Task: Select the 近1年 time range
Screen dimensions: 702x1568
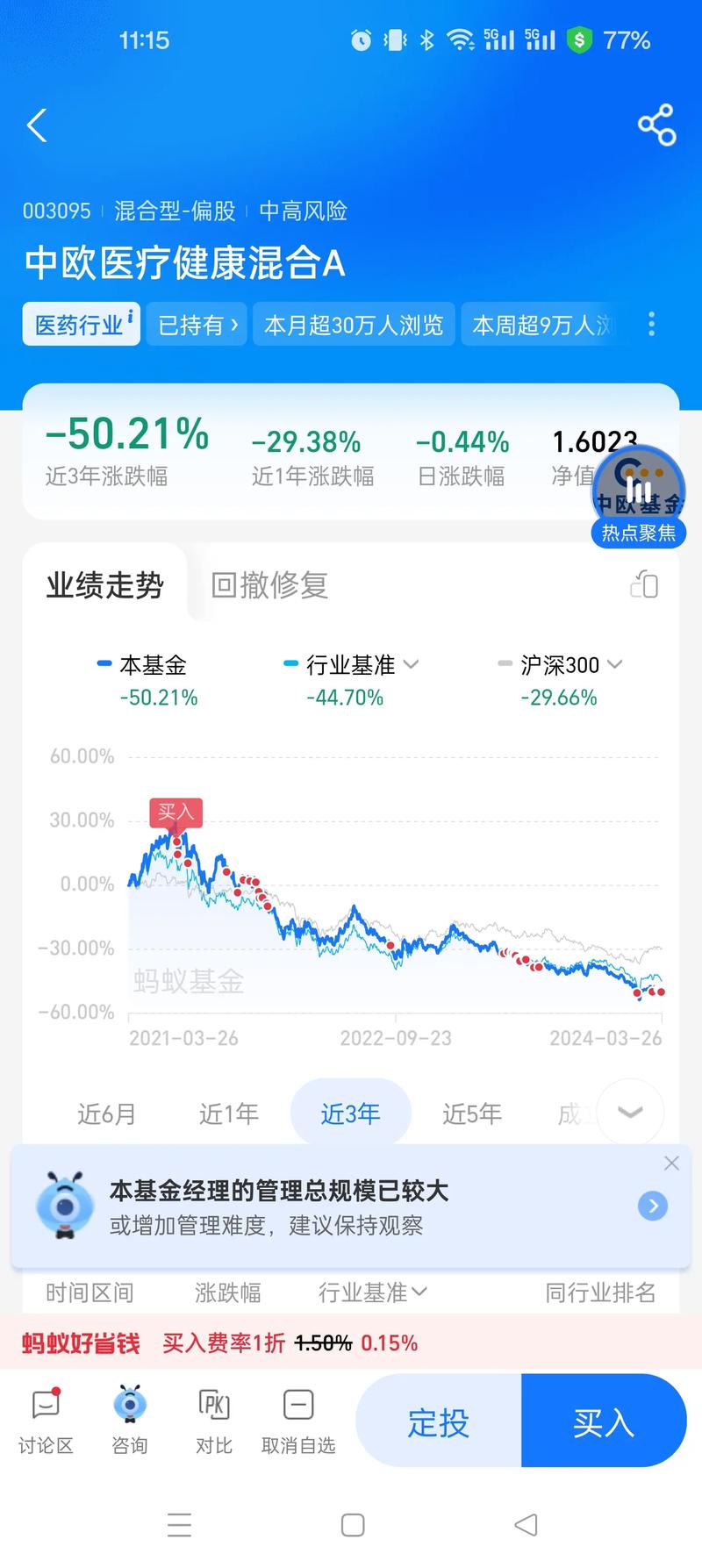Action: (x=227, y=1112)
